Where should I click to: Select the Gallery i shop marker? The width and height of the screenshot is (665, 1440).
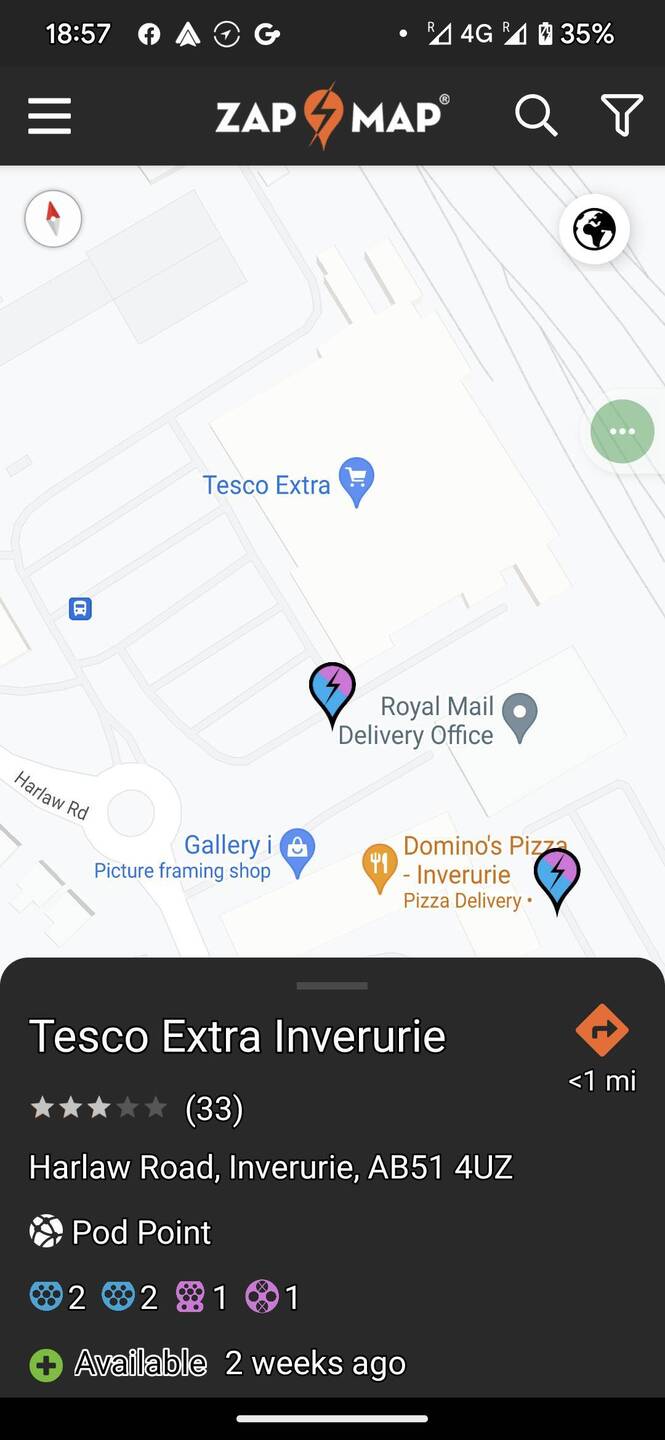[x=297, y=850]
